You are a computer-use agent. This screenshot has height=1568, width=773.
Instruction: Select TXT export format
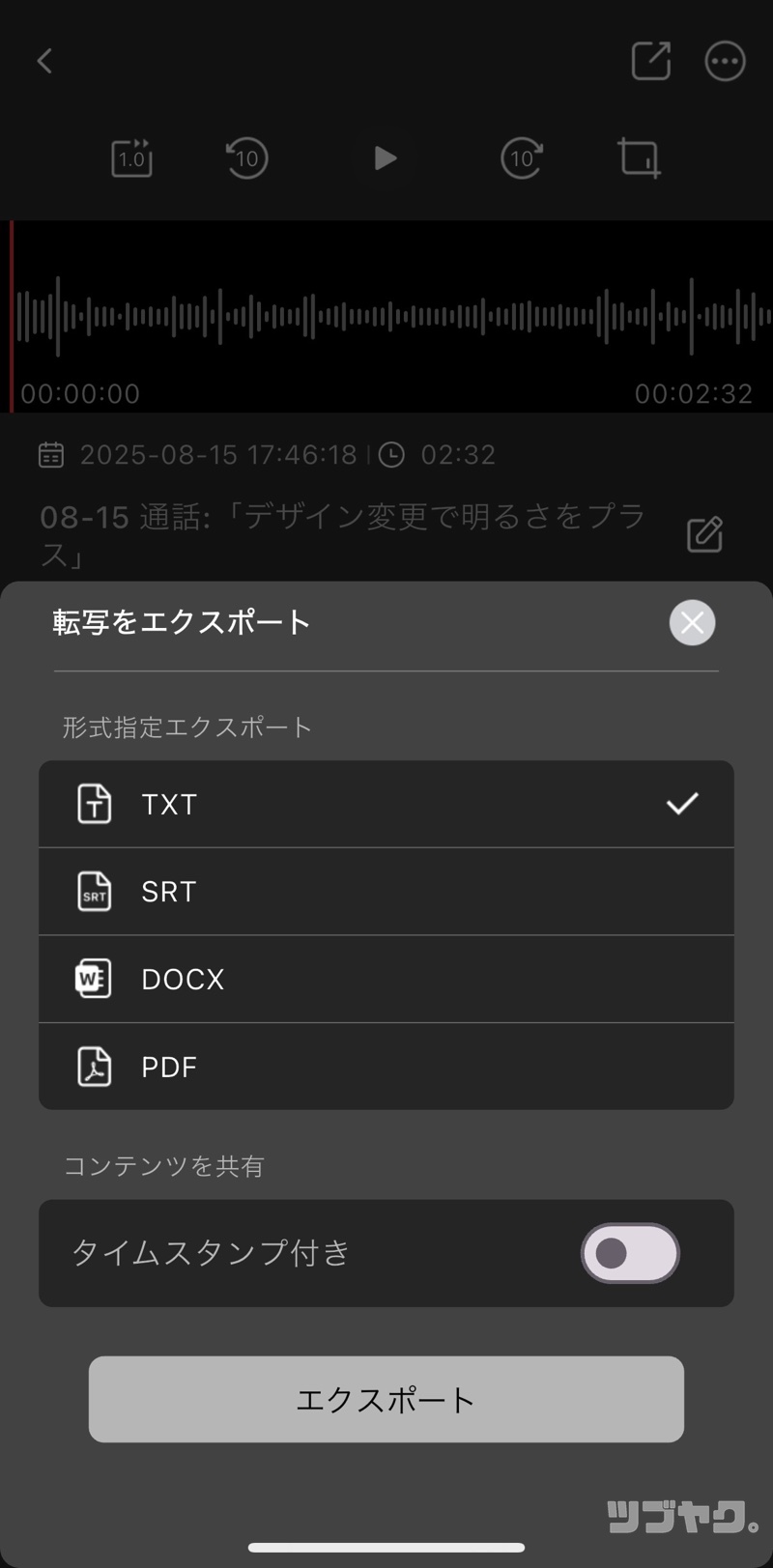pyautogui.click(x=386, y=804)
